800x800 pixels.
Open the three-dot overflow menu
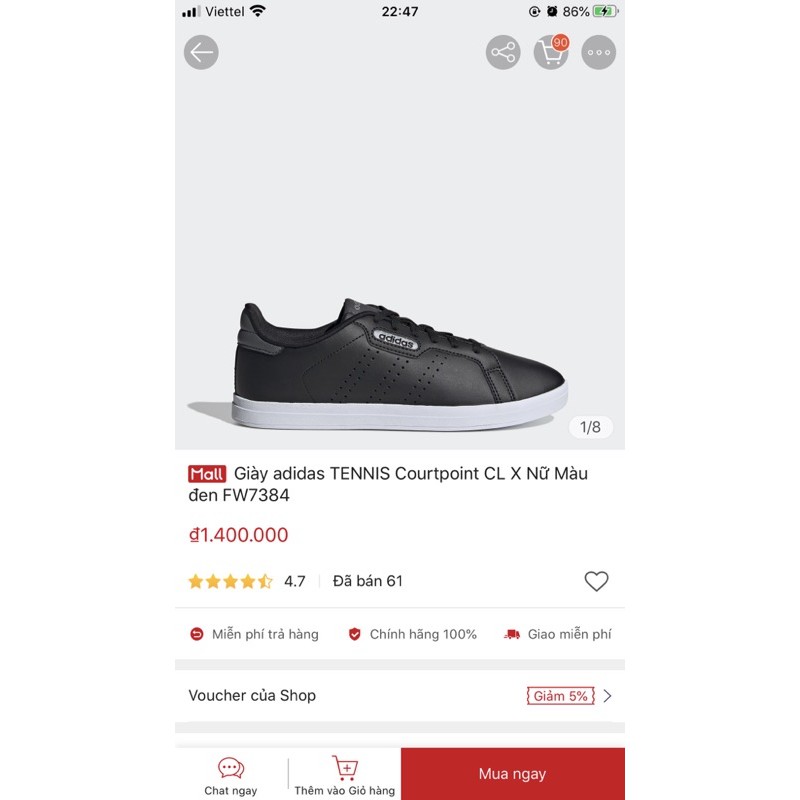pyautogui.click(x=599, y=52)
